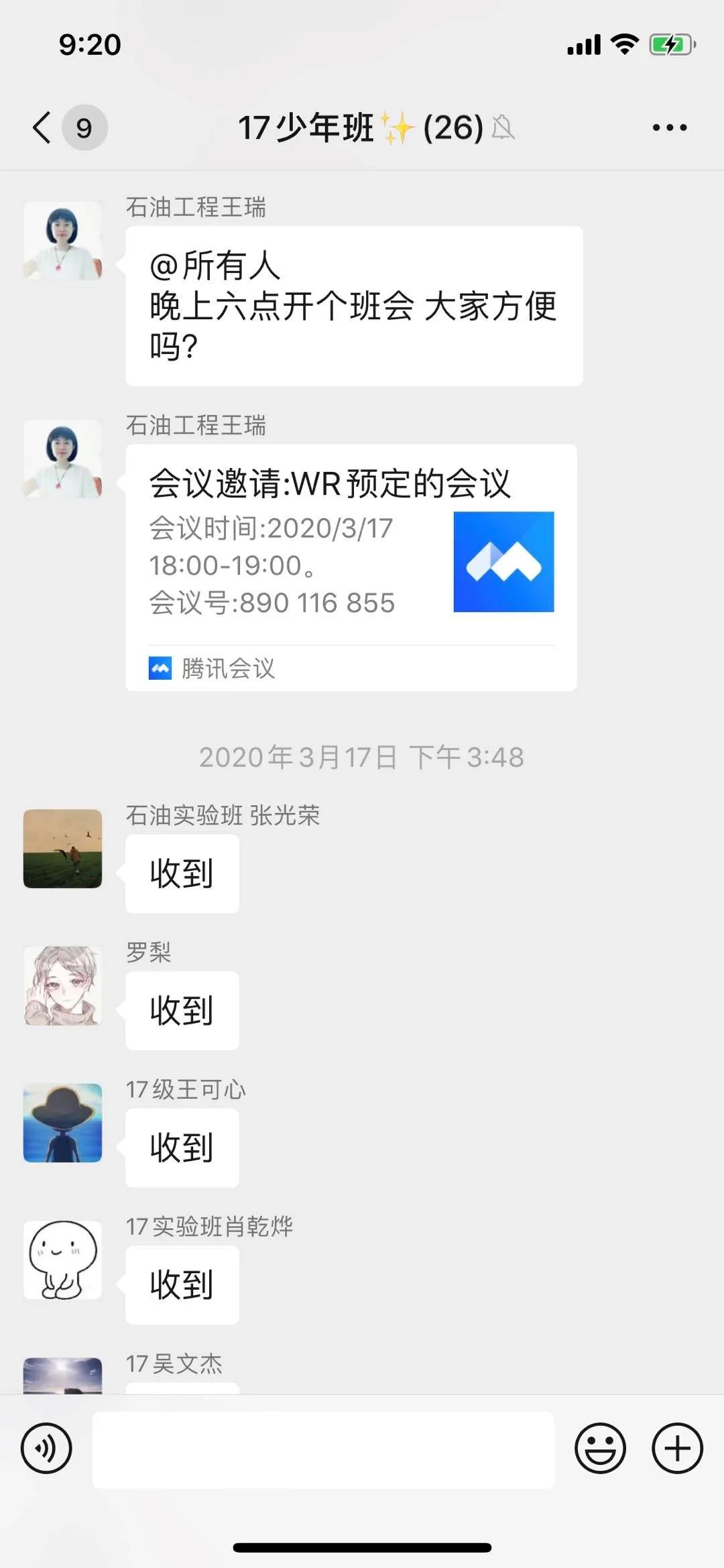Open the emoji sticker panel
Screen dimensions: 724x1568
click(600, 1448)
